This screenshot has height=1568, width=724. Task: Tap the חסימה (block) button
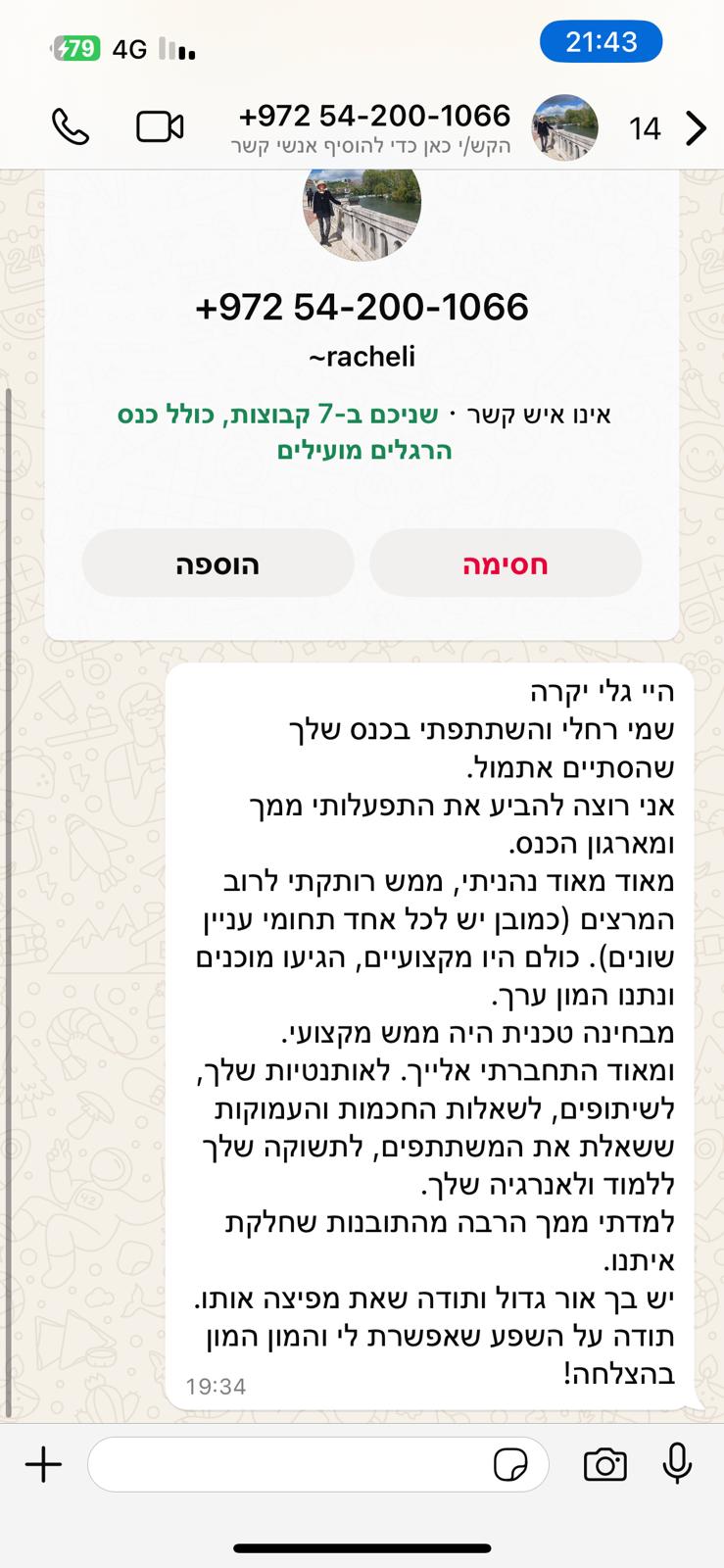(505, 563)
